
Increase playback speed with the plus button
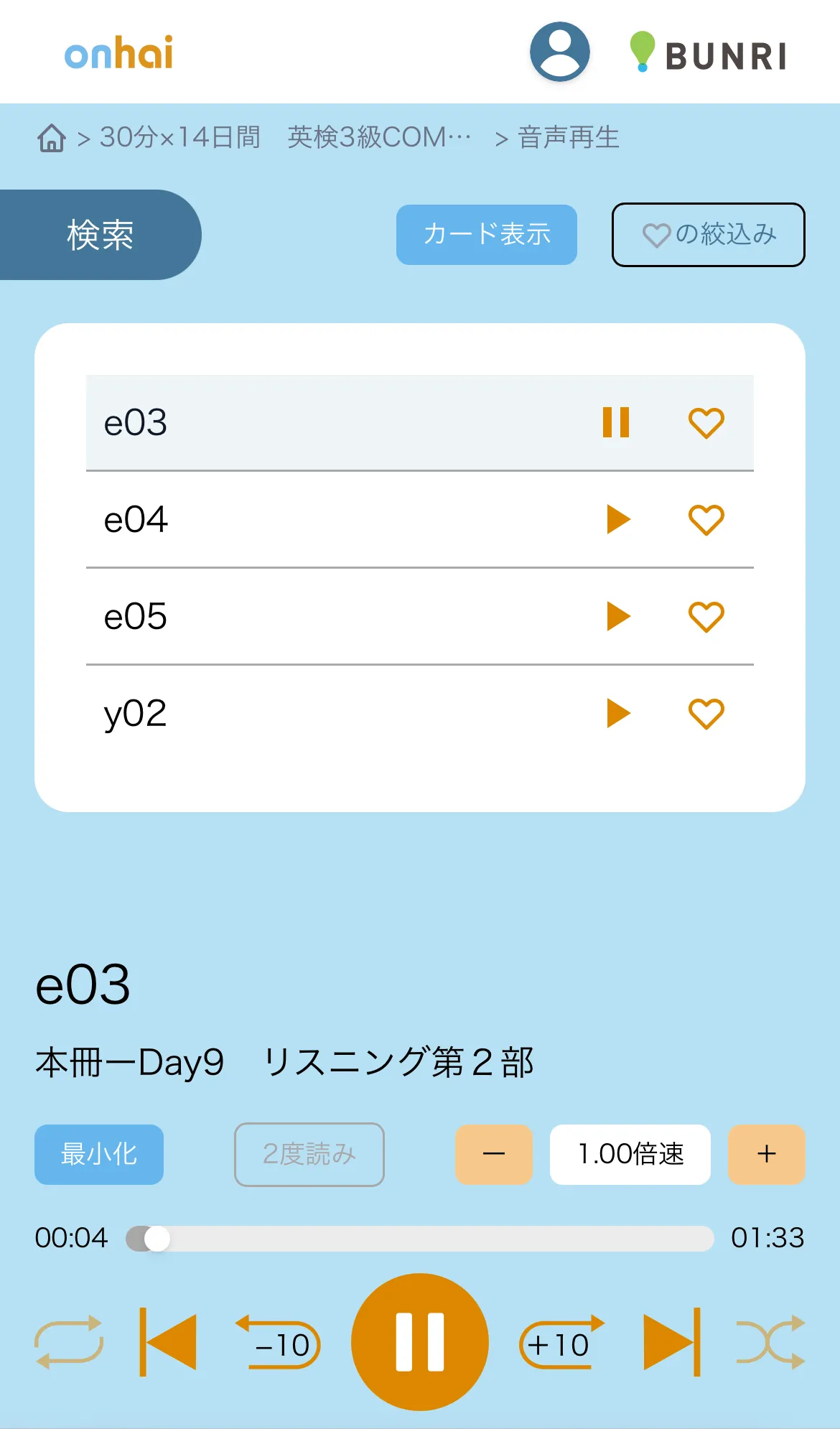(x=766, y=1154)
